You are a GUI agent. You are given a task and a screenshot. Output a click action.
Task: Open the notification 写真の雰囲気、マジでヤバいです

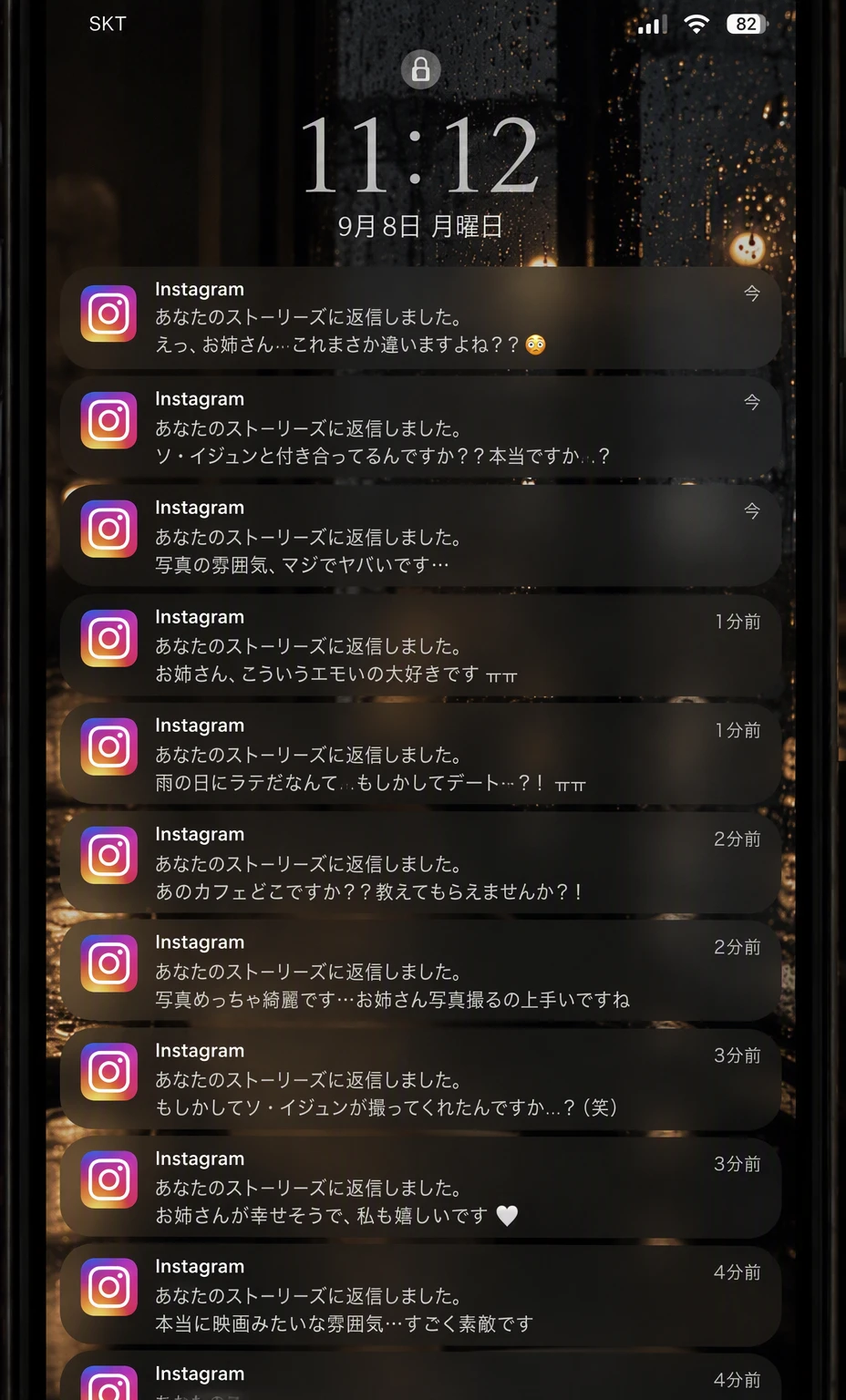click(421, 536)
